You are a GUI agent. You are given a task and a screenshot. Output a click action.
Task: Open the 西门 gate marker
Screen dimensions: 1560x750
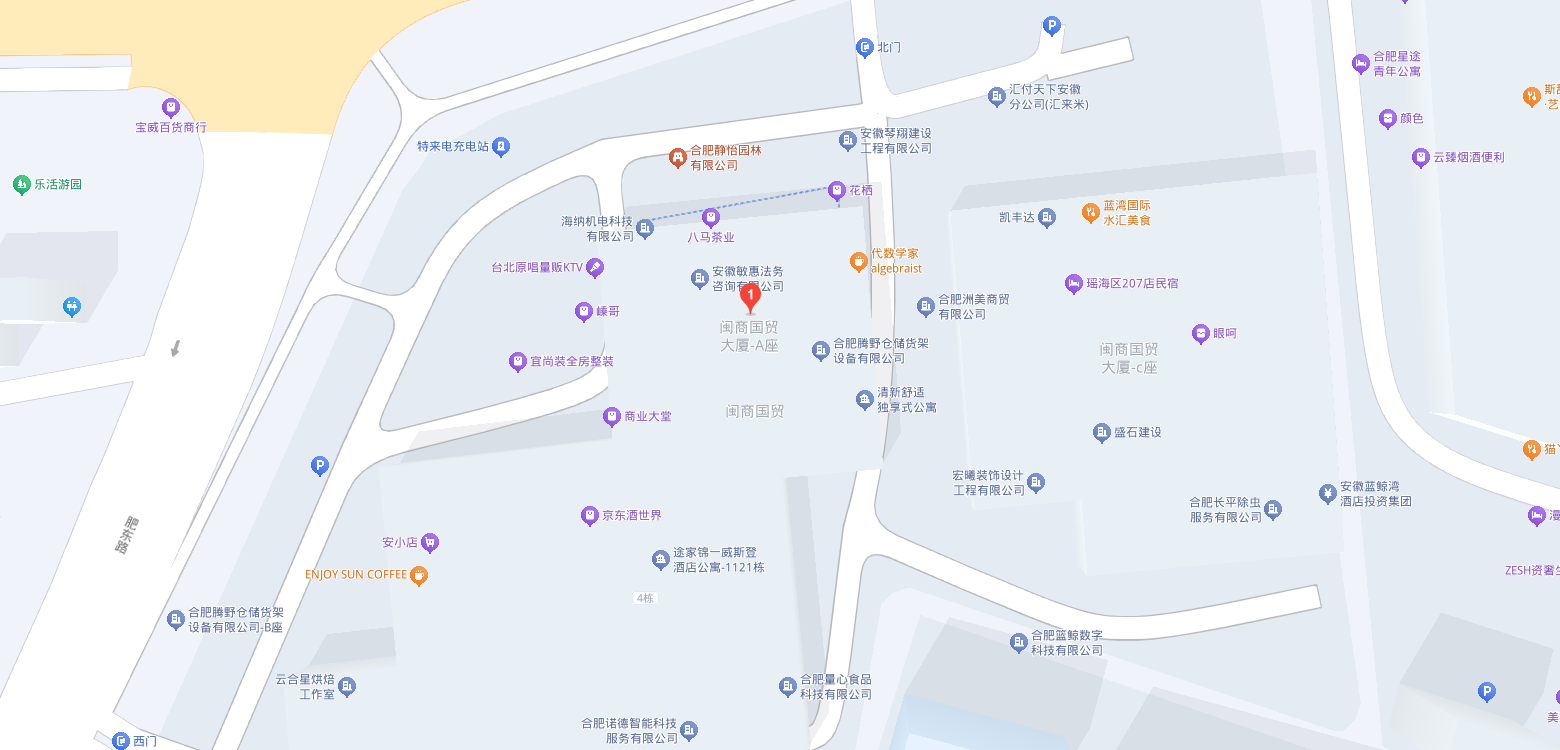tap(121, 741)
